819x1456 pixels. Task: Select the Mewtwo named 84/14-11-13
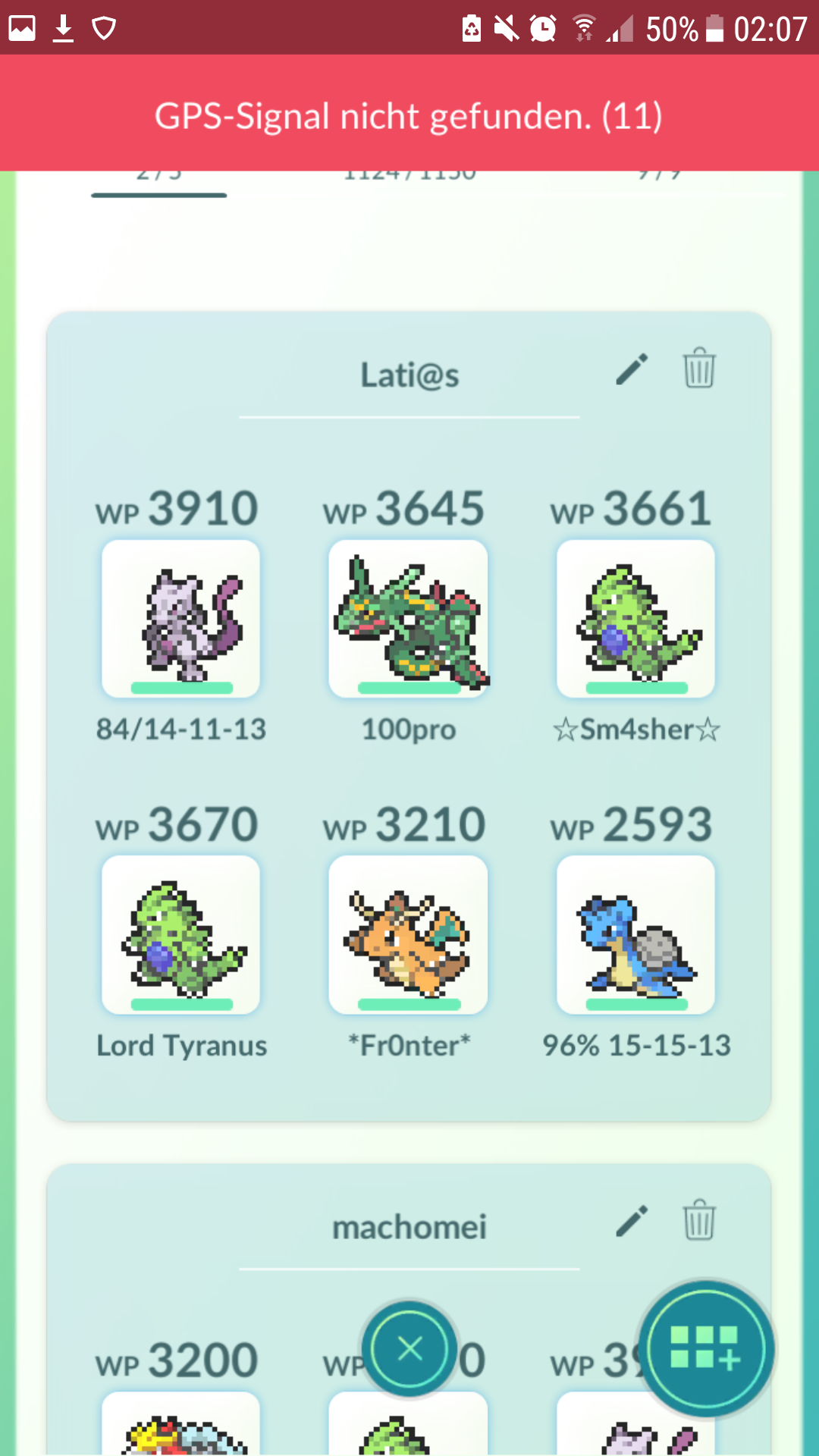pos(180,619)
